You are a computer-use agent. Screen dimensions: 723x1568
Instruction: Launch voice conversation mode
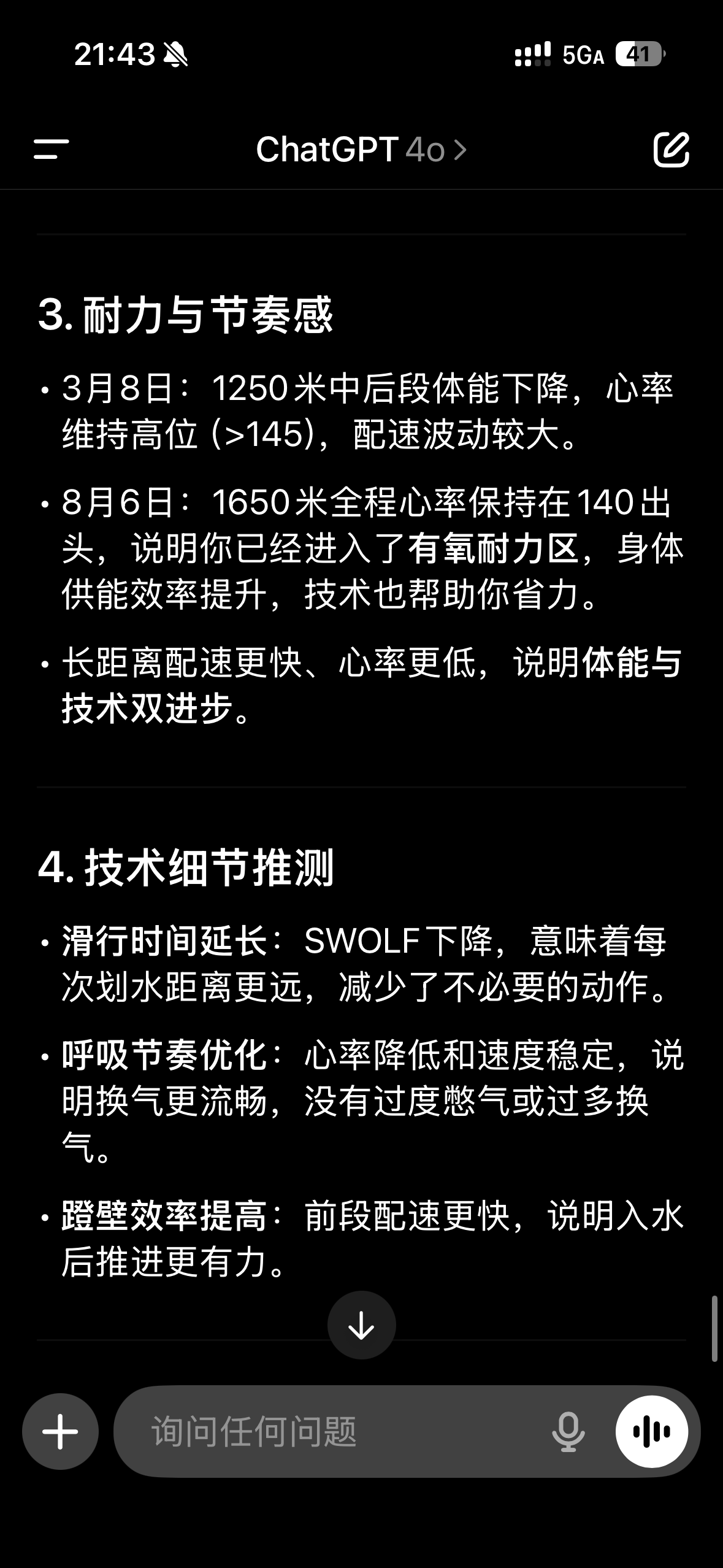tap(652, 1431)
